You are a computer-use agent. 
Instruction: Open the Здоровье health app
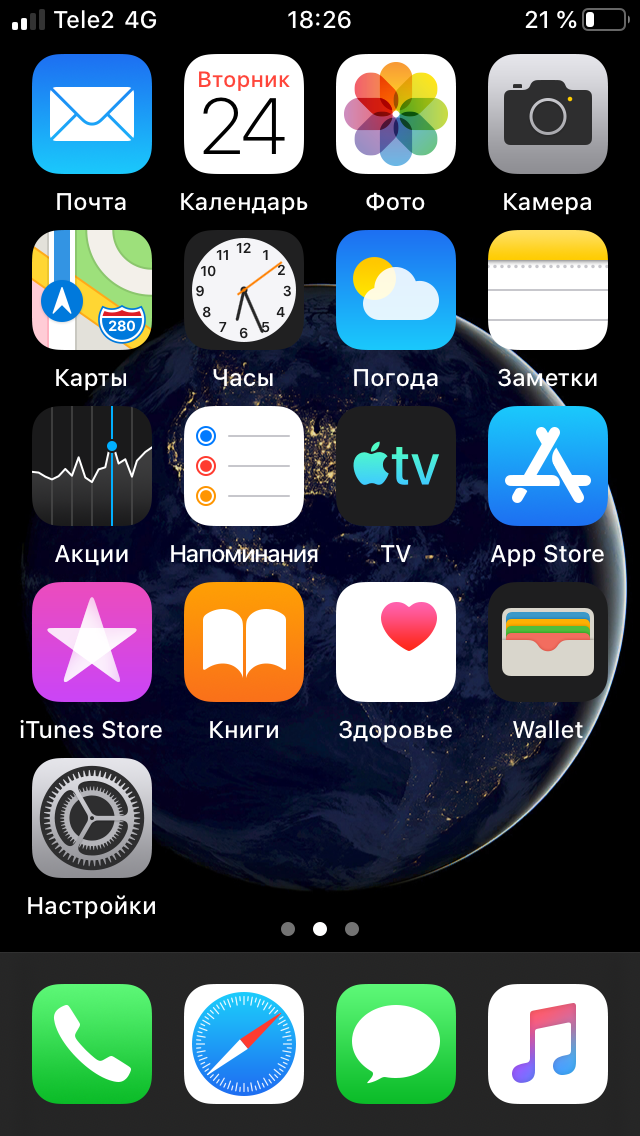tap(396, 642)
